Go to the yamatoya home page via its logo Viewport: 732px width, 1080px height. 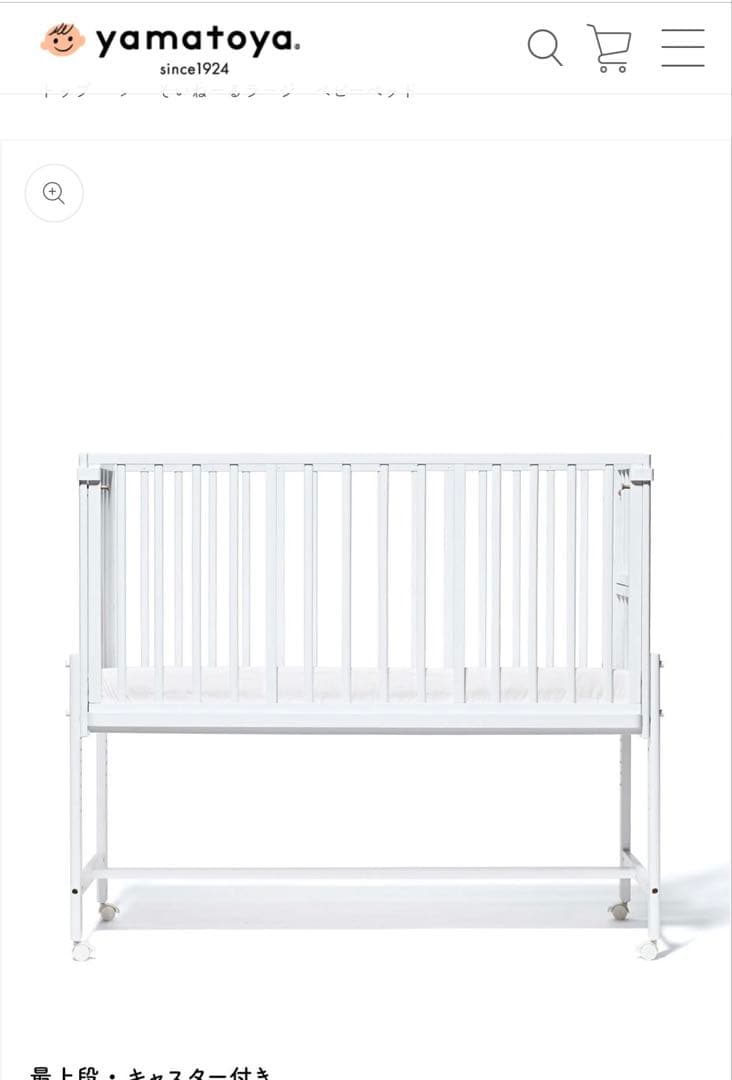170,48
